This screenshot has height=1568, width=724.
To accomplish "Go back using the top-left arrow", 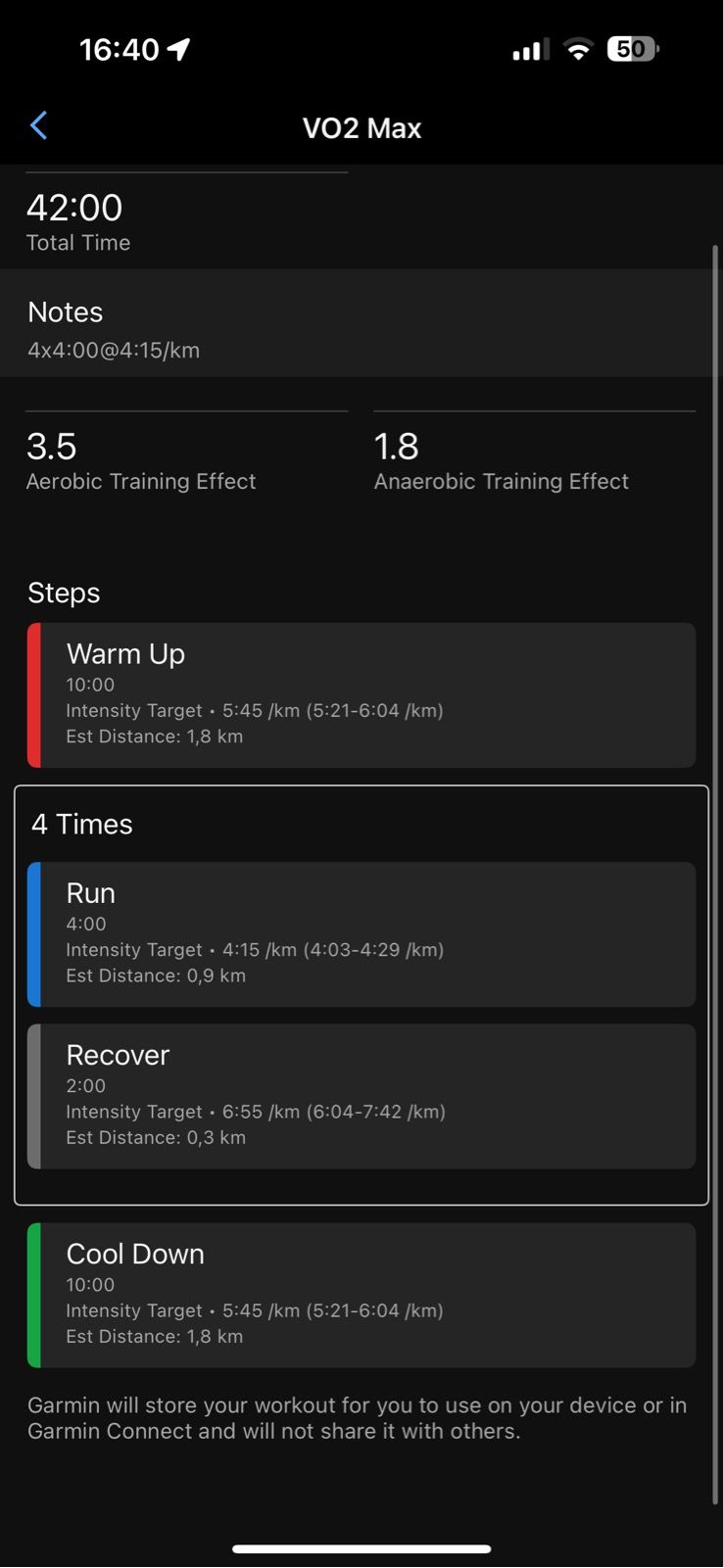I will tap(39, 125).
